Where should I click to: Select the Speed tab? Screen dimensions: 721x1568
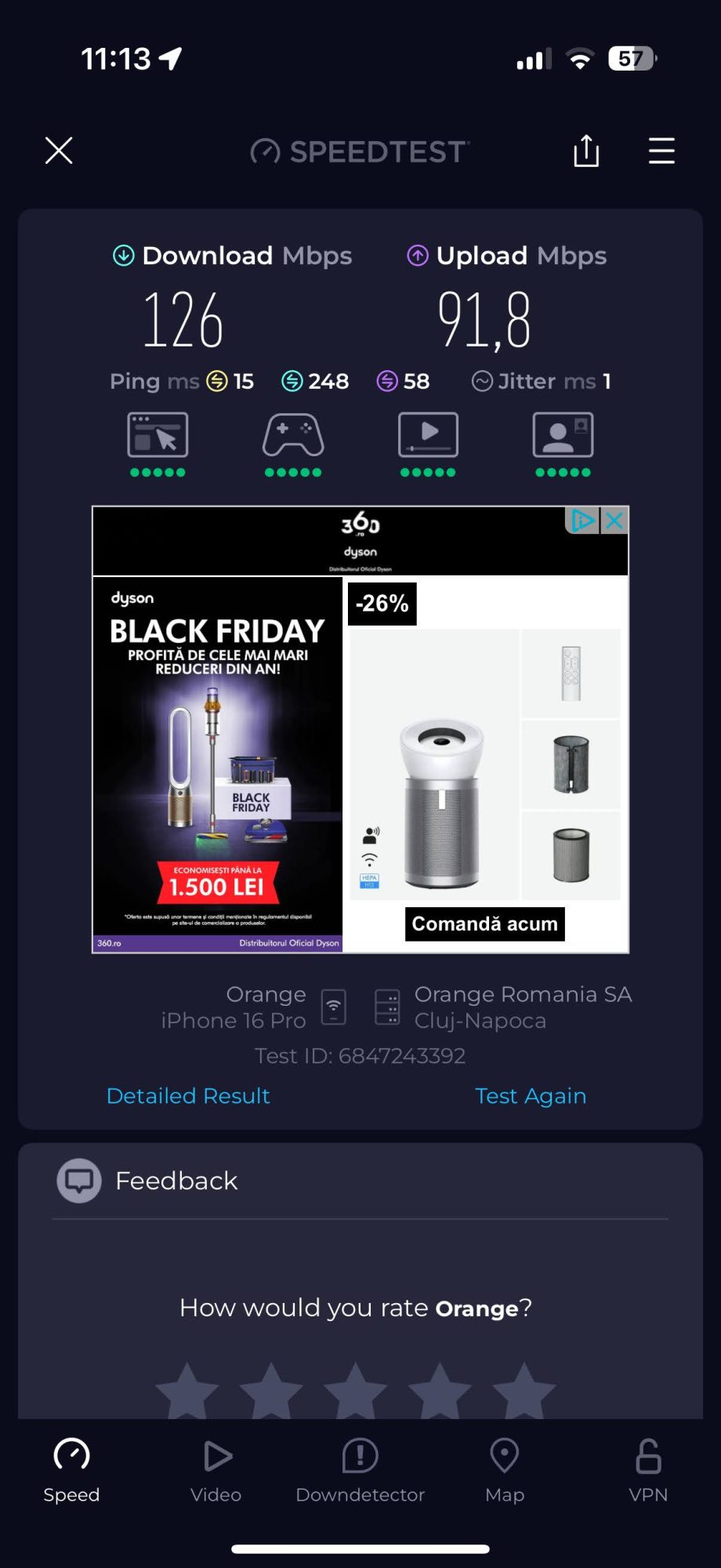(71, 1470)
